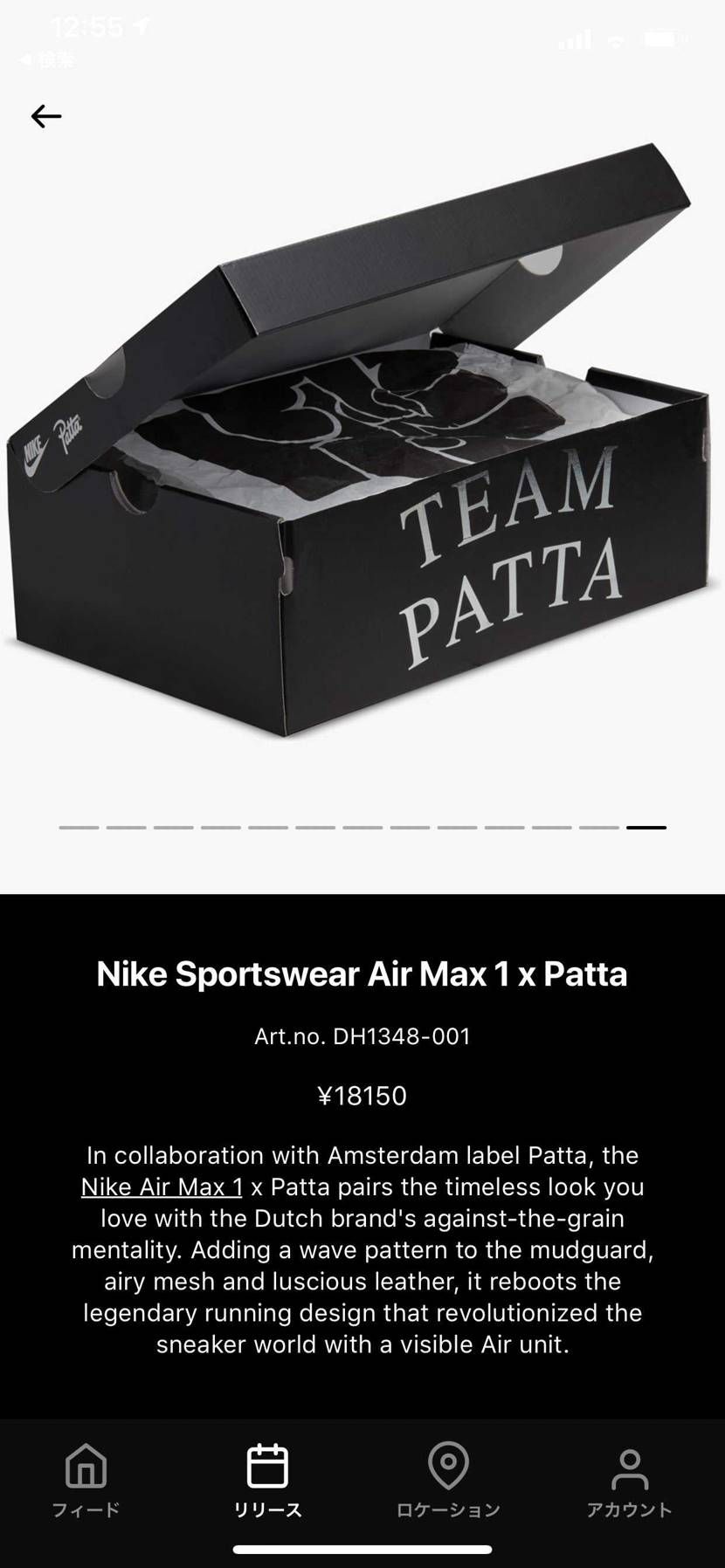Tap the location pin icon above ロケーション
725x1568 pixels.
pyautogui.click(x=449, y=1465)
